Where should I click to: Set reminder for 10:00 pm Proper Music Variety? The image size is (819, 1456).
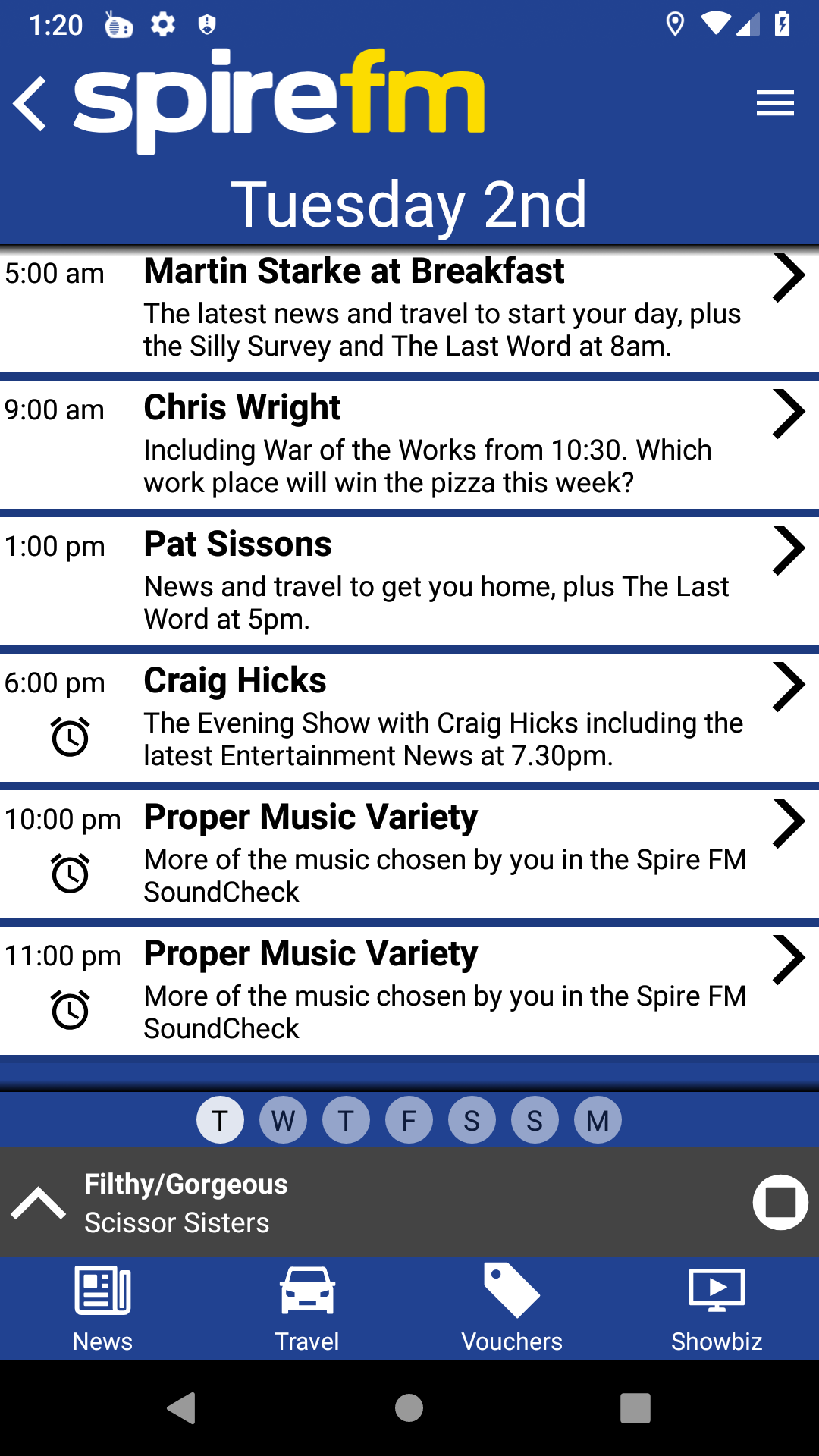point(70,873)
